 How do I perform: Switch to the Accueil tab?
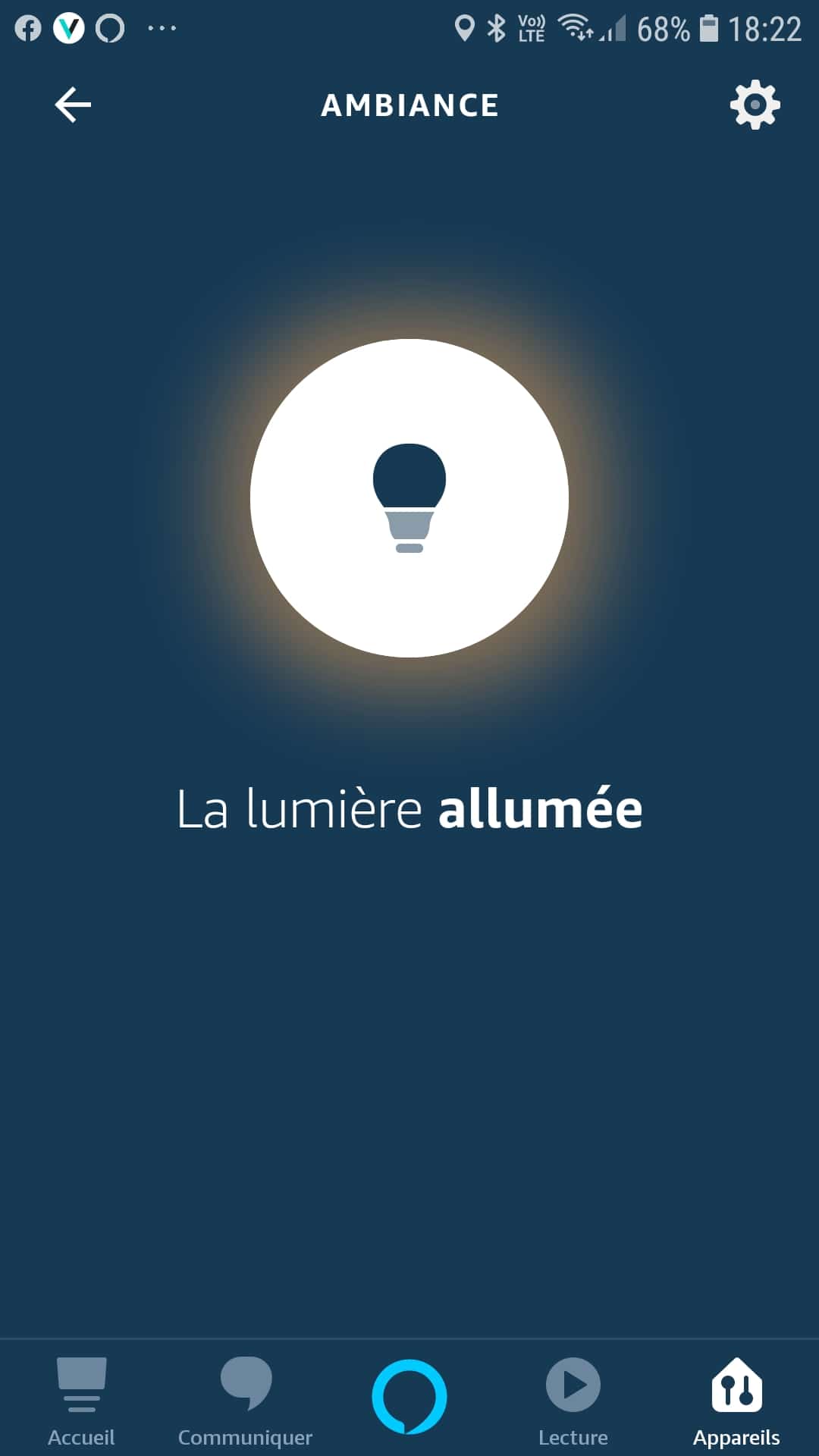pyautogui.click(x=81, y=1401)
